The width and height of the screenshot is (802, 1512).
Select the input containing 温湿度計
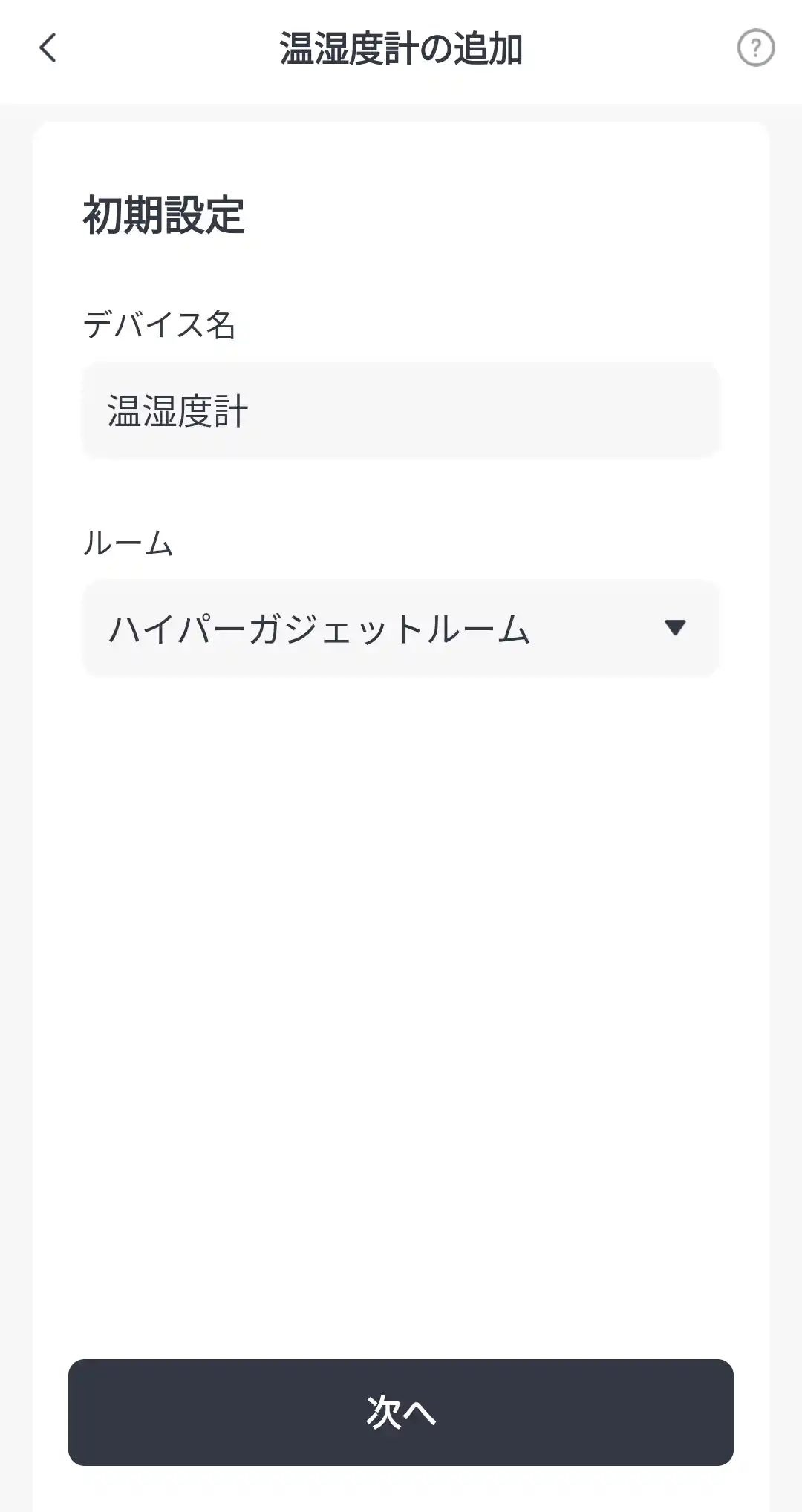point(401,410)
